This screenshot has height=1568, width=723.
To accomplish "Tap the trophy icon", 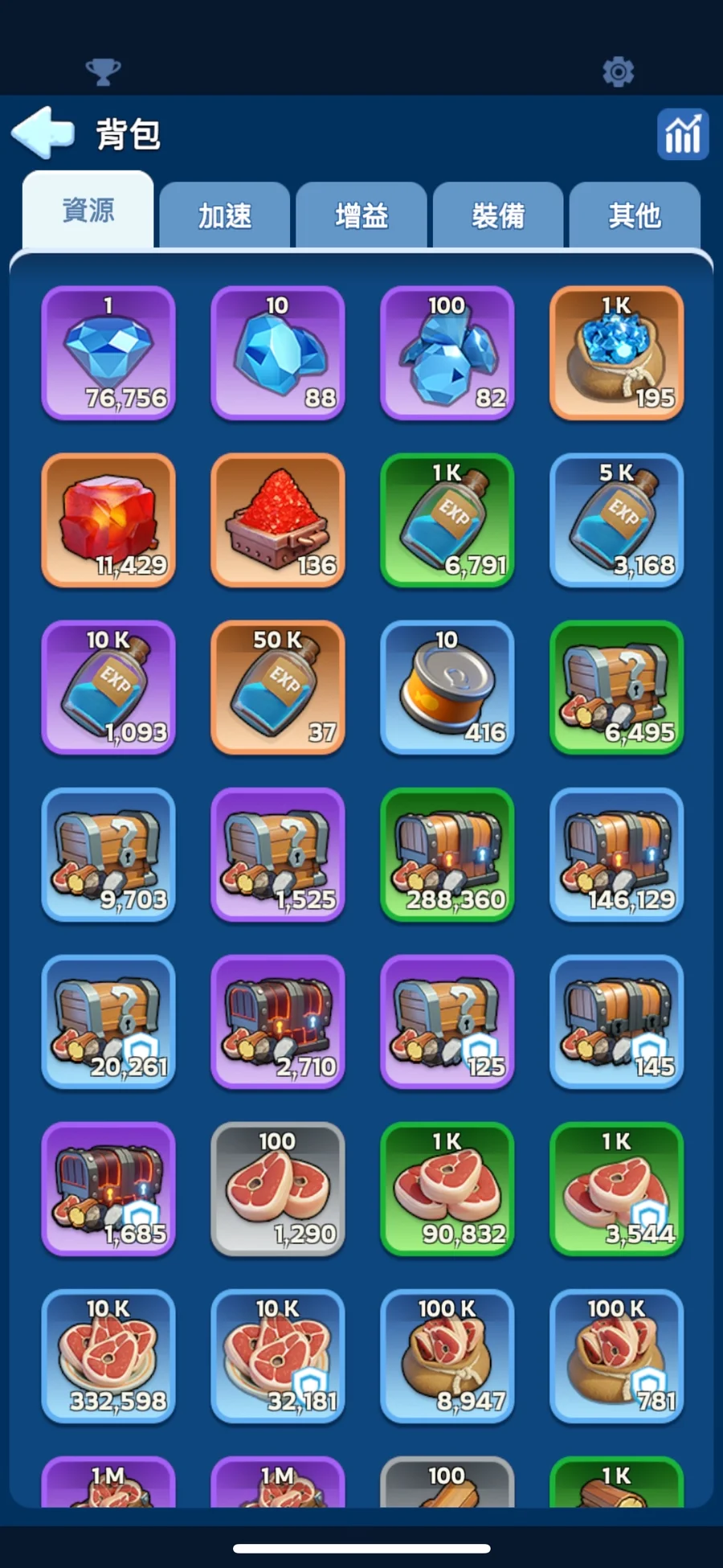I will (x=103, y=72).
